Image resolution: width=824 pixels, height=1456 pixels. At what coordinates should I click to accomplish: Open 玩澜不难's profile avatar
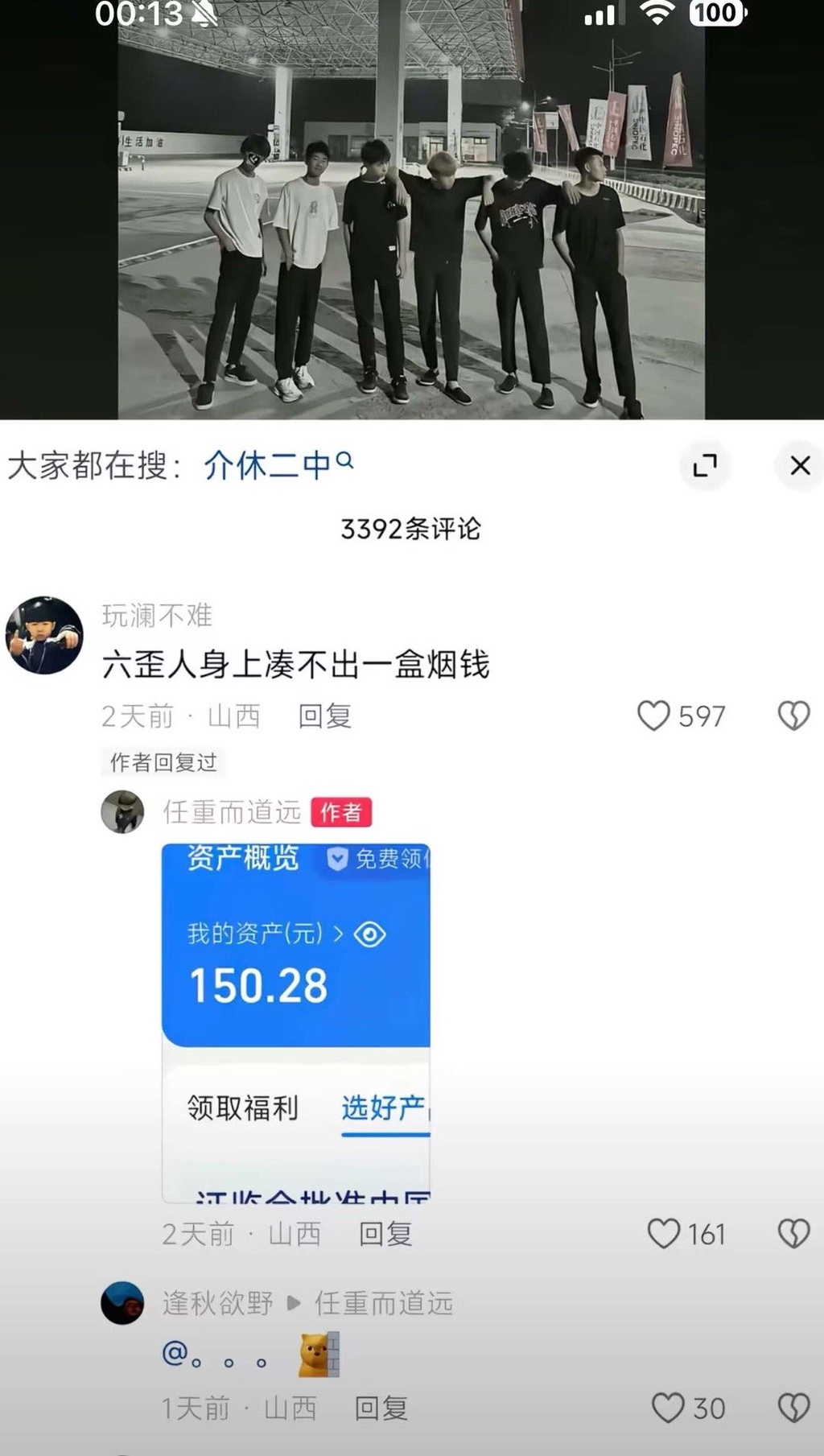click(x=44, y=635)
